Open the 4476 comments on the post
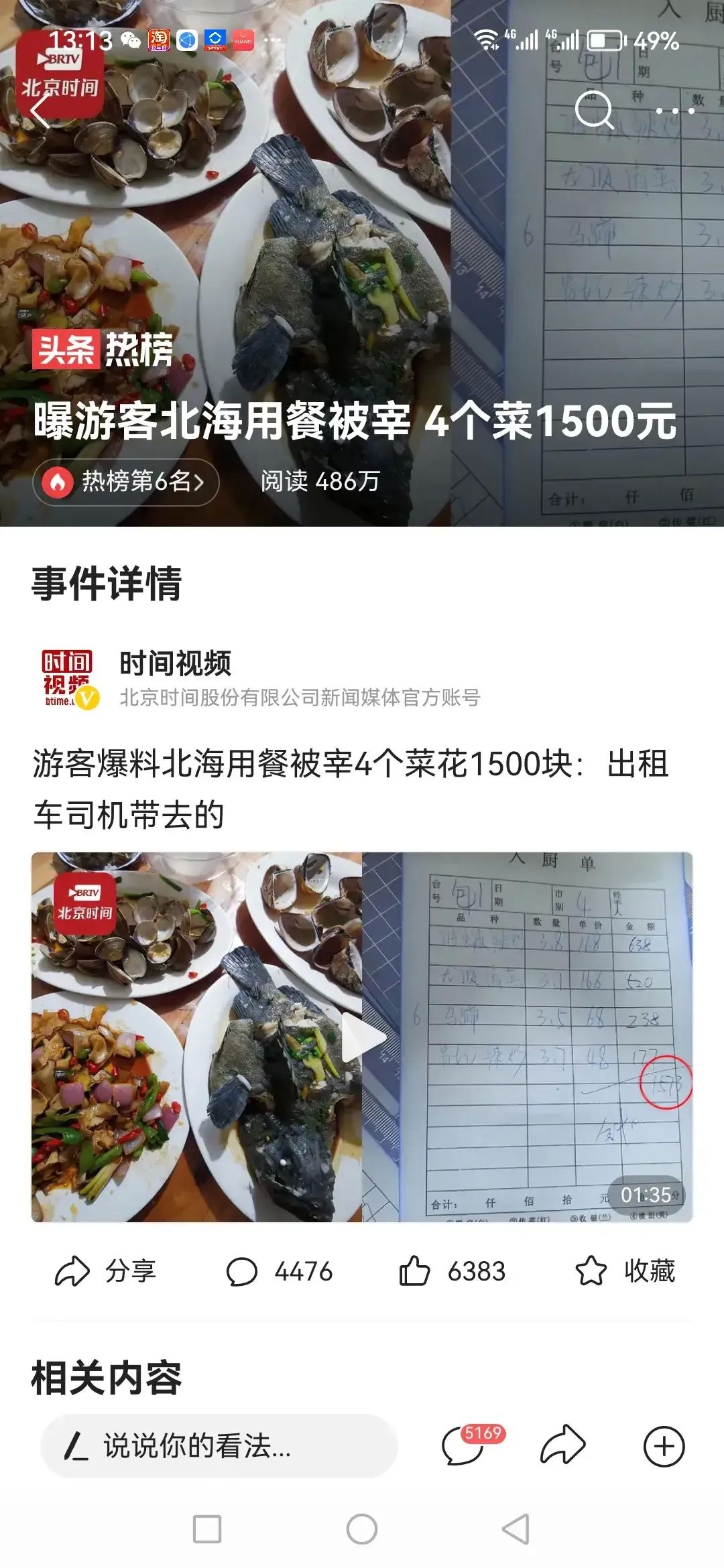 (280, 1271)
